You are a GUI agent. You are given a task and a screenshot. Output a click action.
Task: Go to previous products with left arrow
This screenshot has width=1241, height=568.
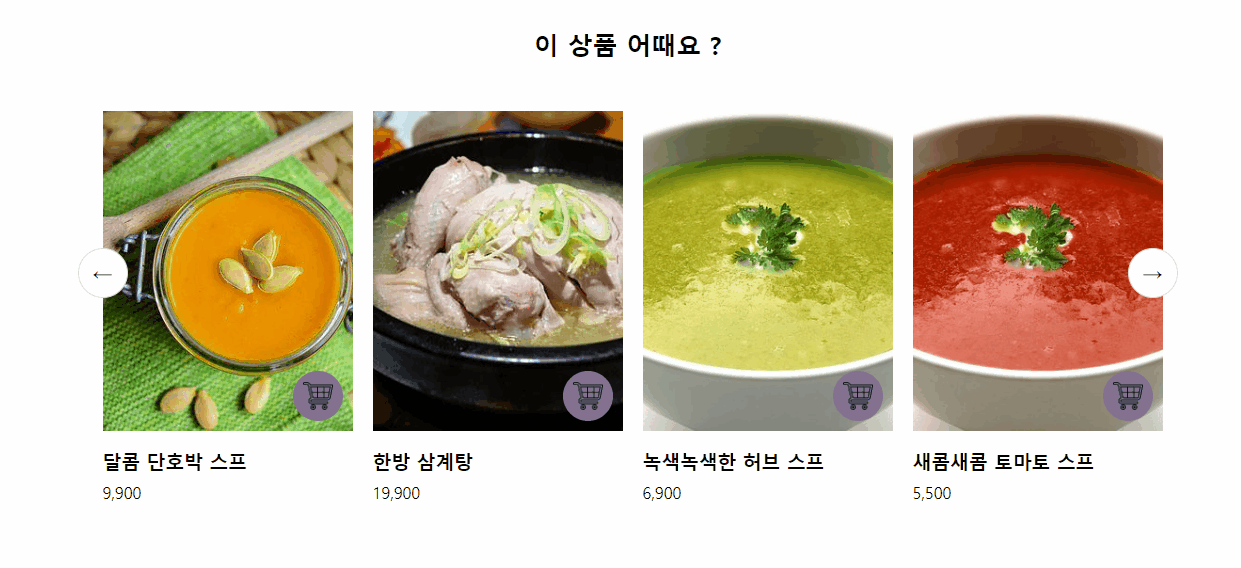(103, 273)
